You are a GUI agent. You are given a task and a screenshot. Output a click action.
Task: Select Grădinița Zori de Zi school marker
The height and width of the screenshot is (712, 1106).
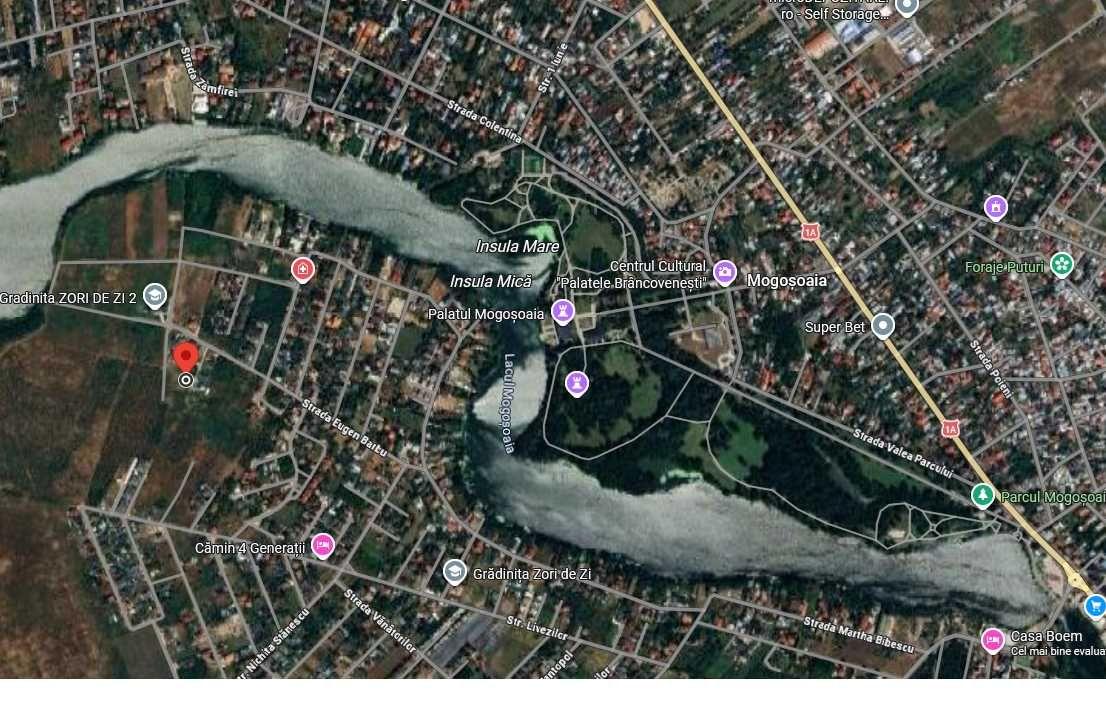[x=455, y=572]
